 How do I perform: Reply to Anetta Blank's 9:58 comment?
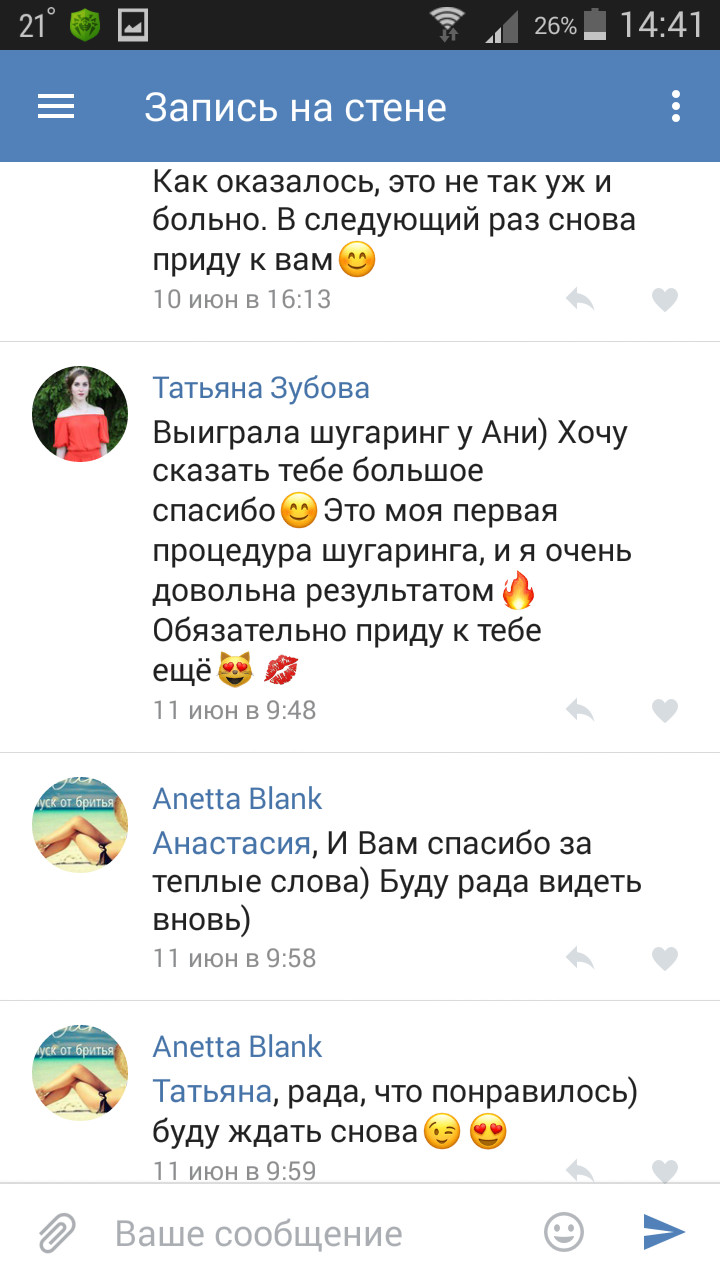click(580, 958)
